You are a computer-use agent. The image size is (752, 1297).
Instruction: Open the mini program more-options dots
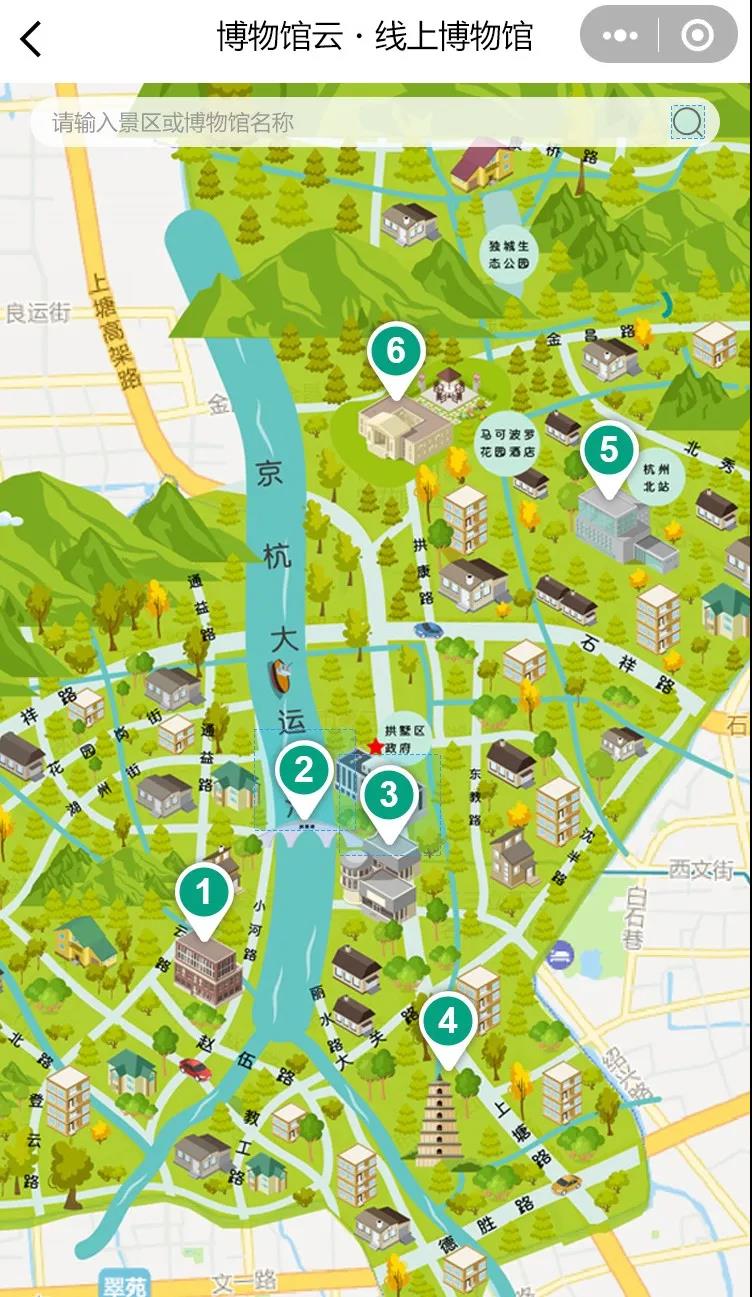[x=620, y=37]
